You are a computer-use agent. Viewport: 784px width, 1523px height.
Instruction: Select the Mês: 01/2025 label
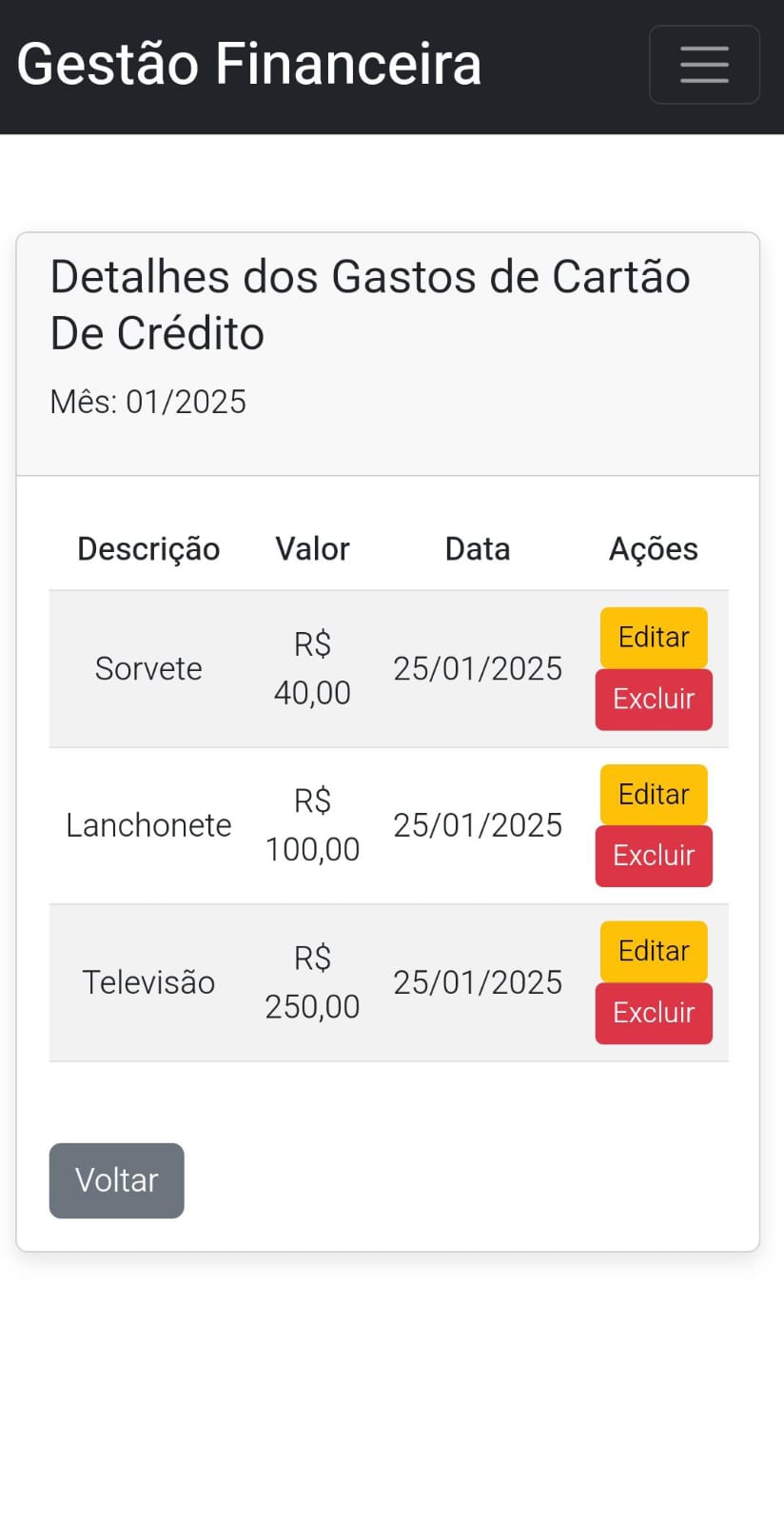[147, 401]
